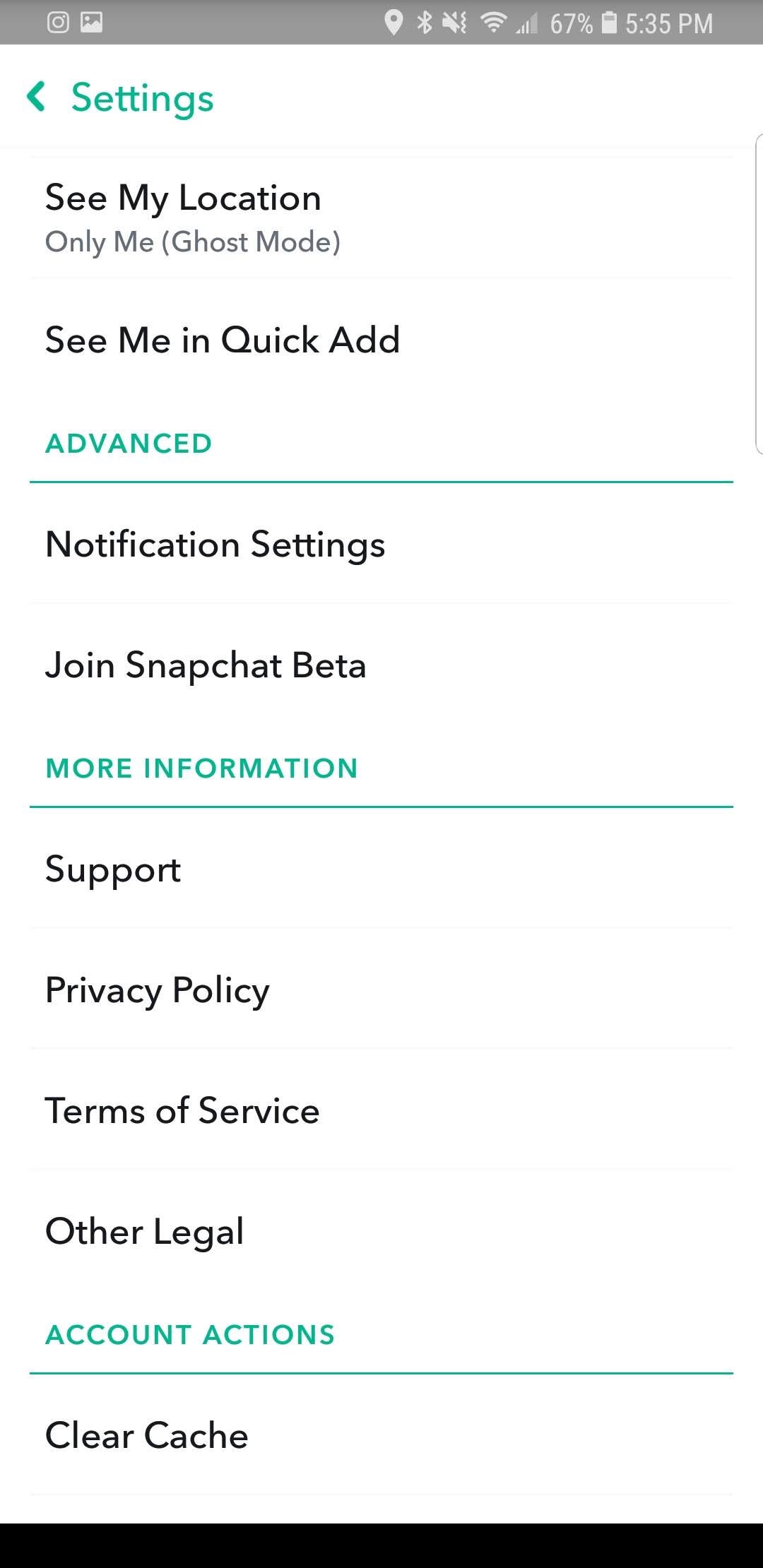Open Notification Settings
The image size is (763, 1568).
381,544
